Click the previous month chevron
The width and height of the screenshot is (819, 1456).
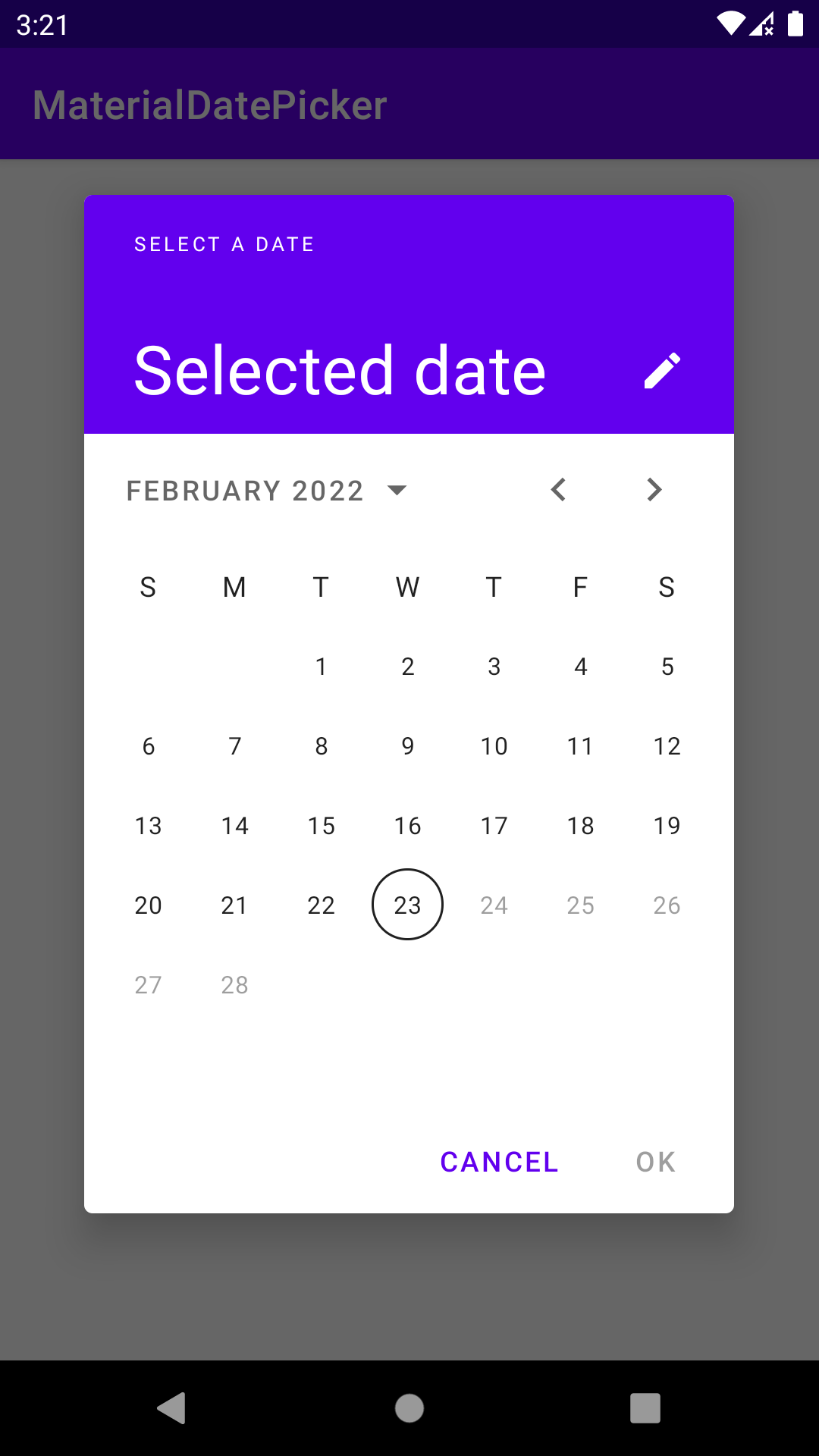click(558, 490)
